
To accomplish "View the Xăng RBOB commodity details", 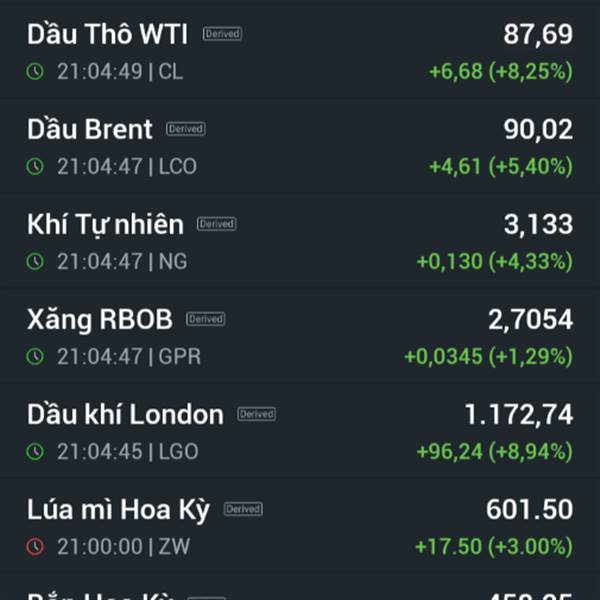I will [300, 337].
